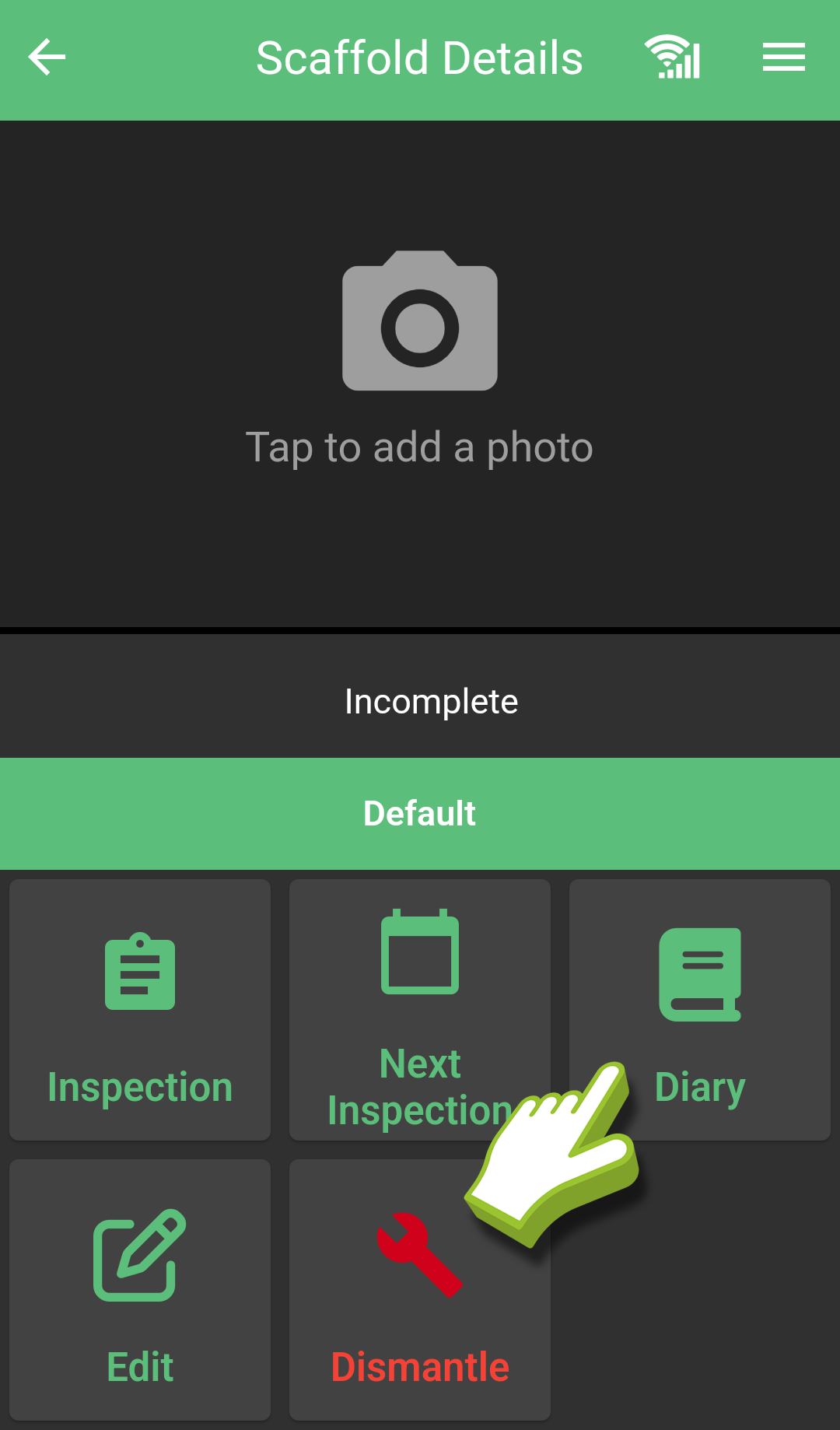
Task: Open the hamburger menu
Action: [783, 58]
